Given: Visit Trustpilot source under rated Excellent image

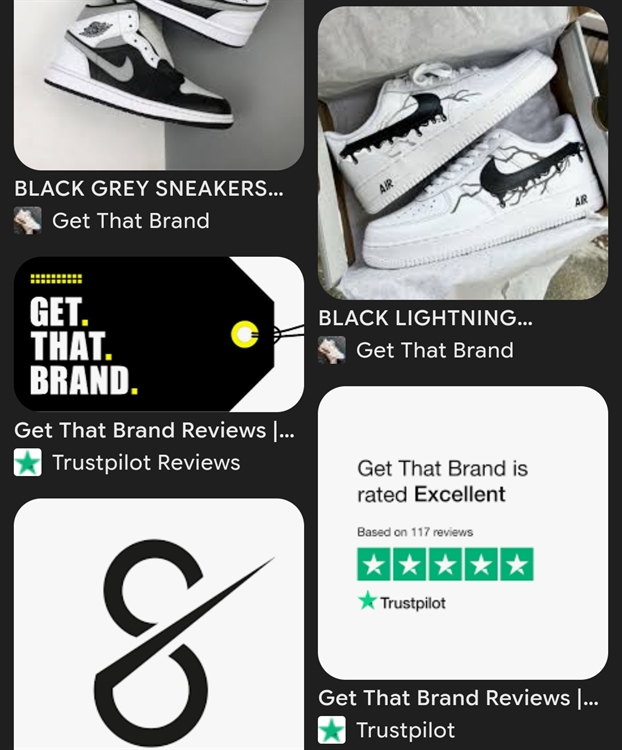Looking at the screenshot, I should [405, 730].
